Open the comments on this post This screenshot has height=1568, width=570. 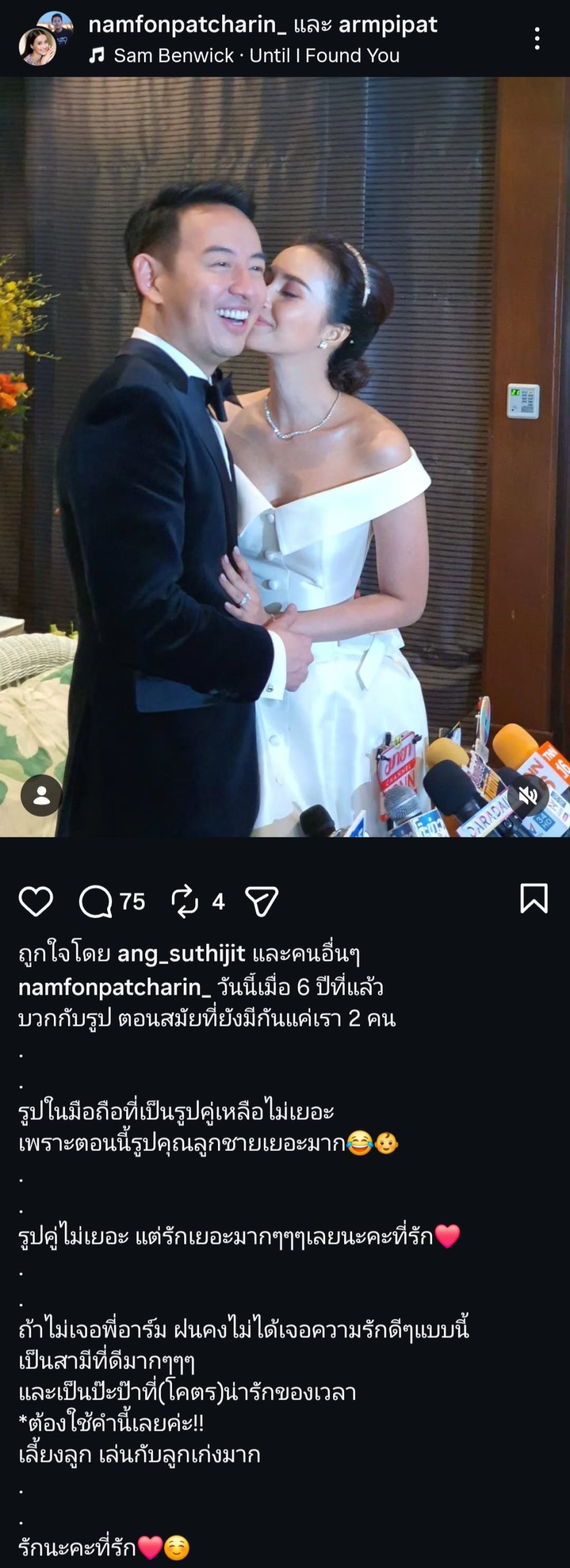96,902
